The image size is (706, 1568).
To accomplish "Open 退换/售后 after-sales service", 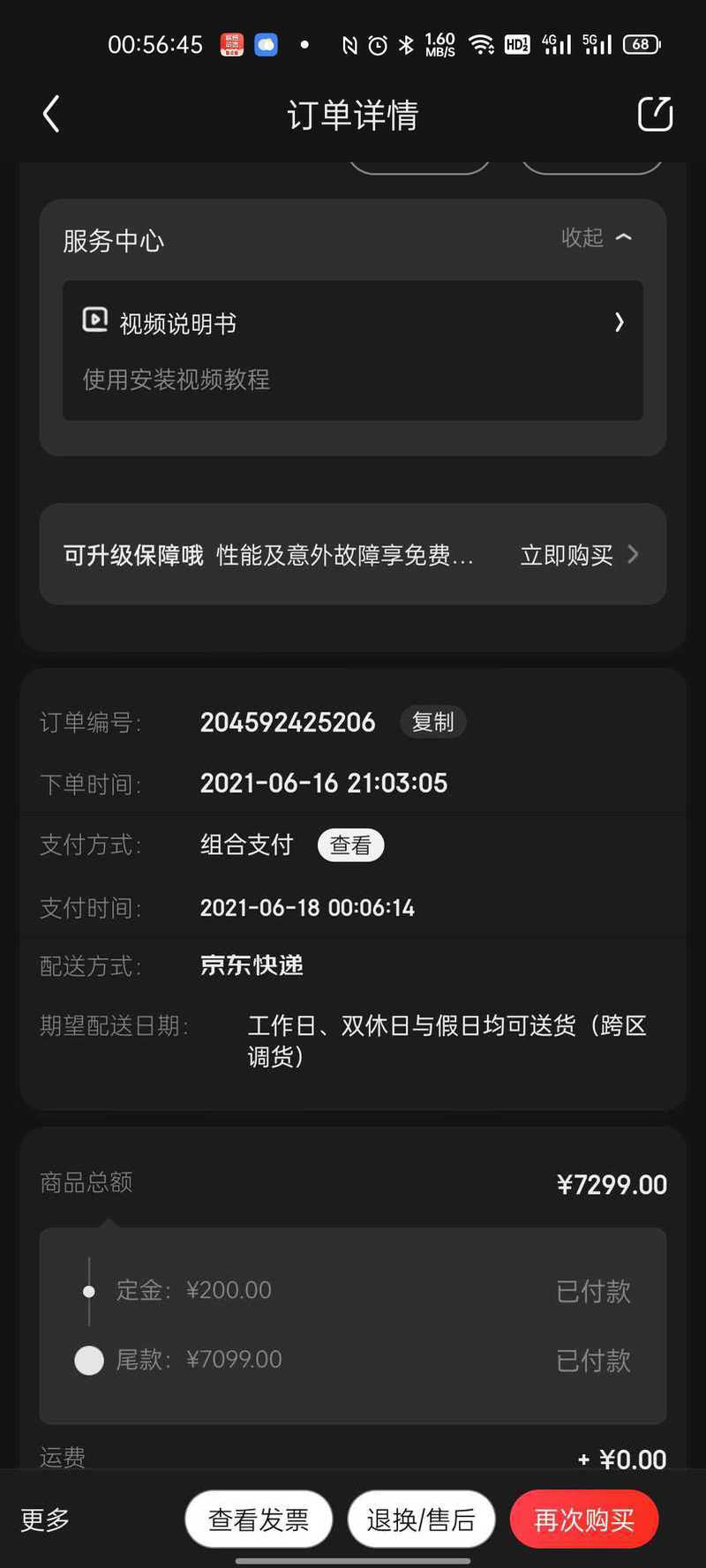I will click(421, 1519).
